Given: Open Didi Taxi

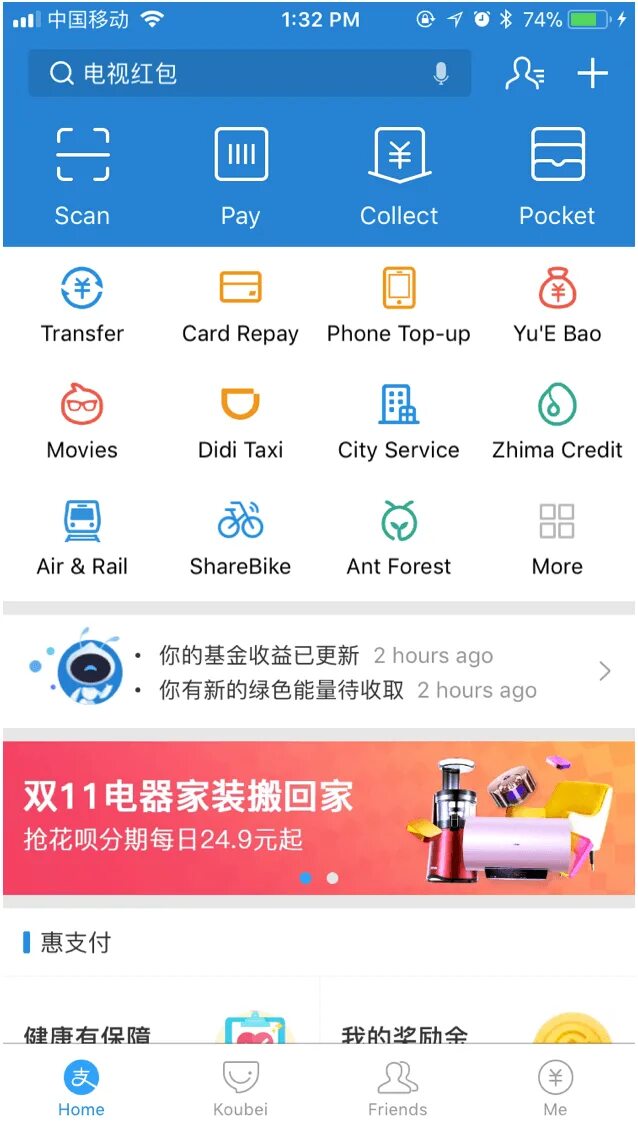Looking at the screenshot, I should tap(240, 421).
